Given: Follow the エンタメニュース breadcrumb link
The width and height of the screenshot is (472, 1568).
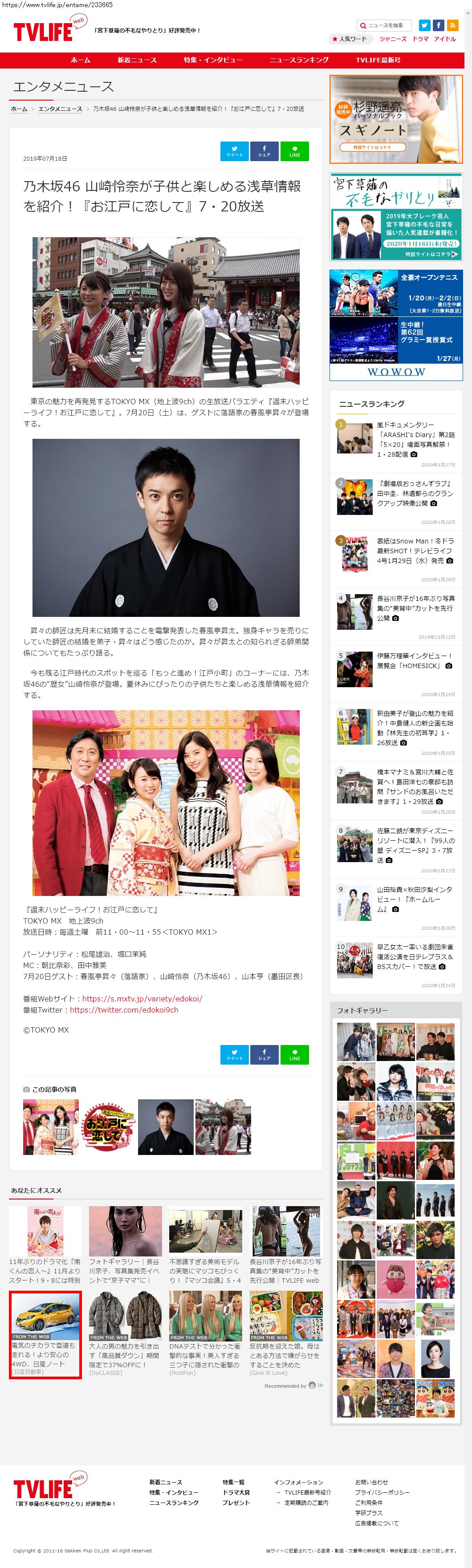Looking at the screenshot, I should click(x=60, y=109).
